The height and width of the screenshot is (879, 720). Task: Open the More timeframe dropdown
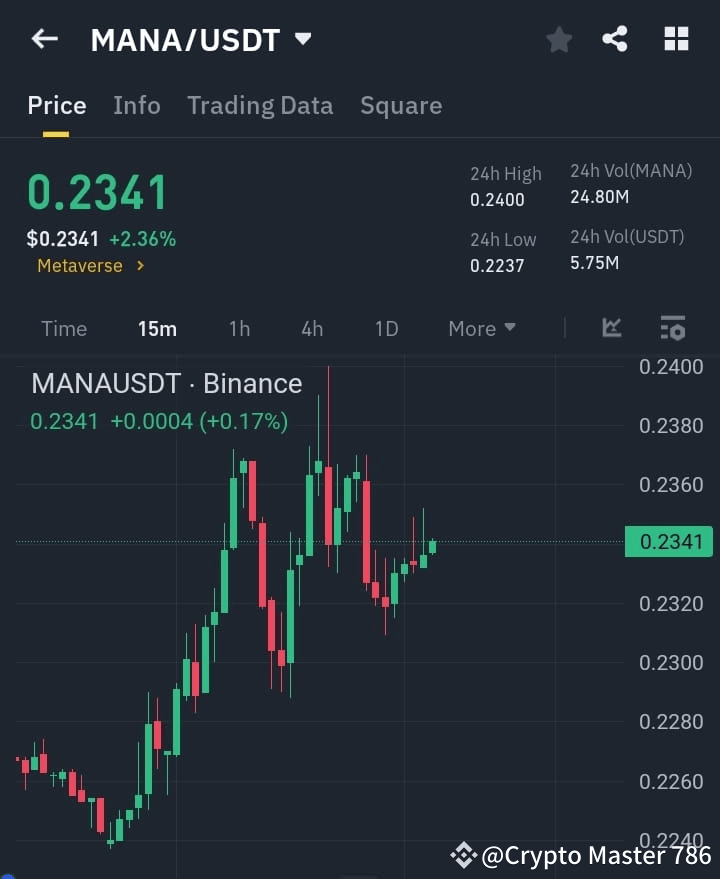click(481, 328)
